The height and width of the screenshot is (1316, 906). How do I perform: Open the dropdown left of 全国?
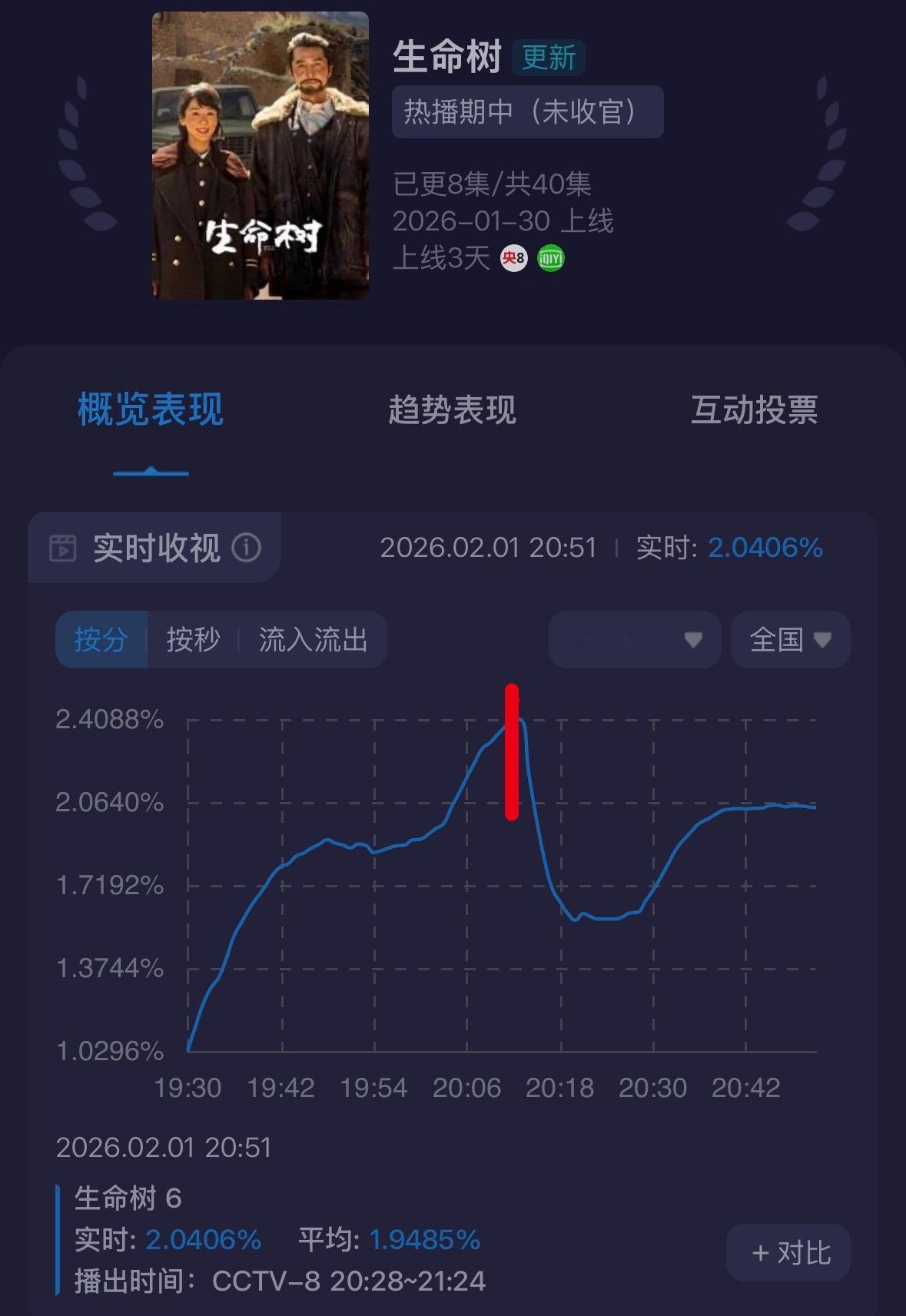point(635,639)
